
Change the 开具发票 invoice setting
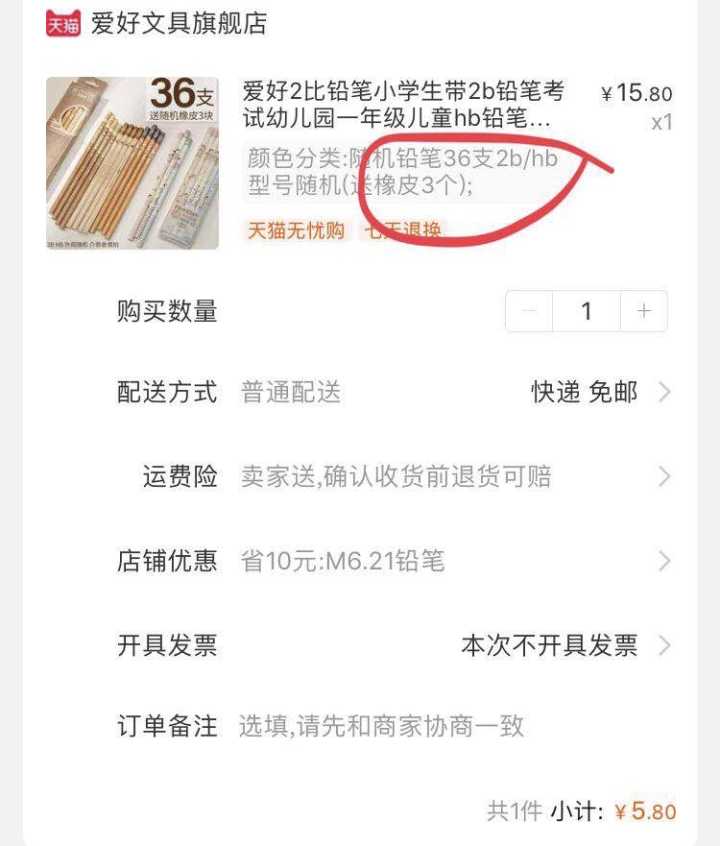coord(549,646)
